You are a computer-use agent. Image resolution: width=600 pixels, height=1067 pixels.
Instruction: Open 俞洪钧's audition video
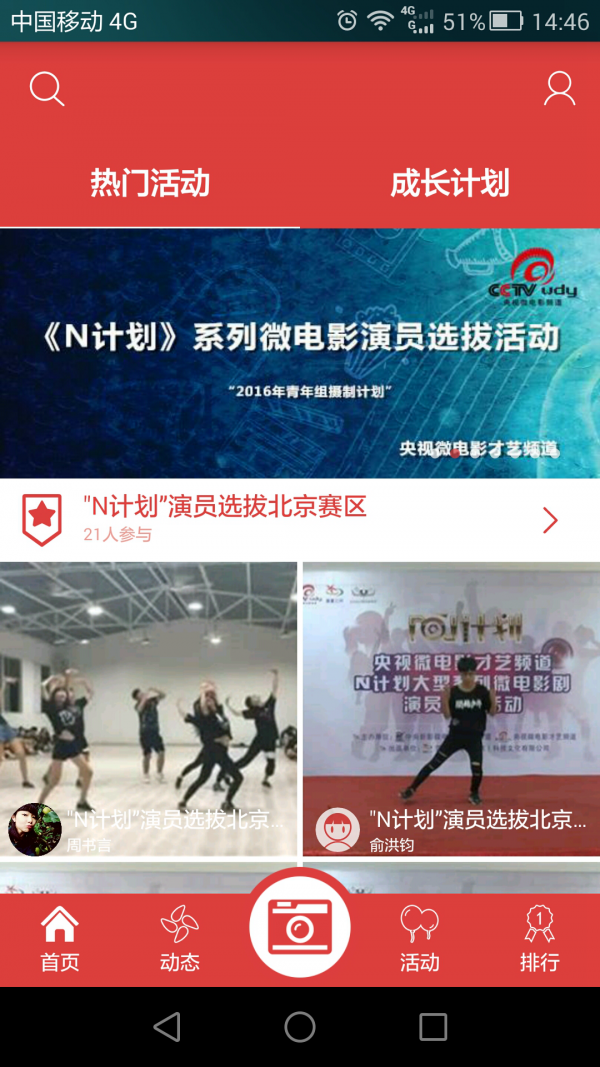click(451, 709)
